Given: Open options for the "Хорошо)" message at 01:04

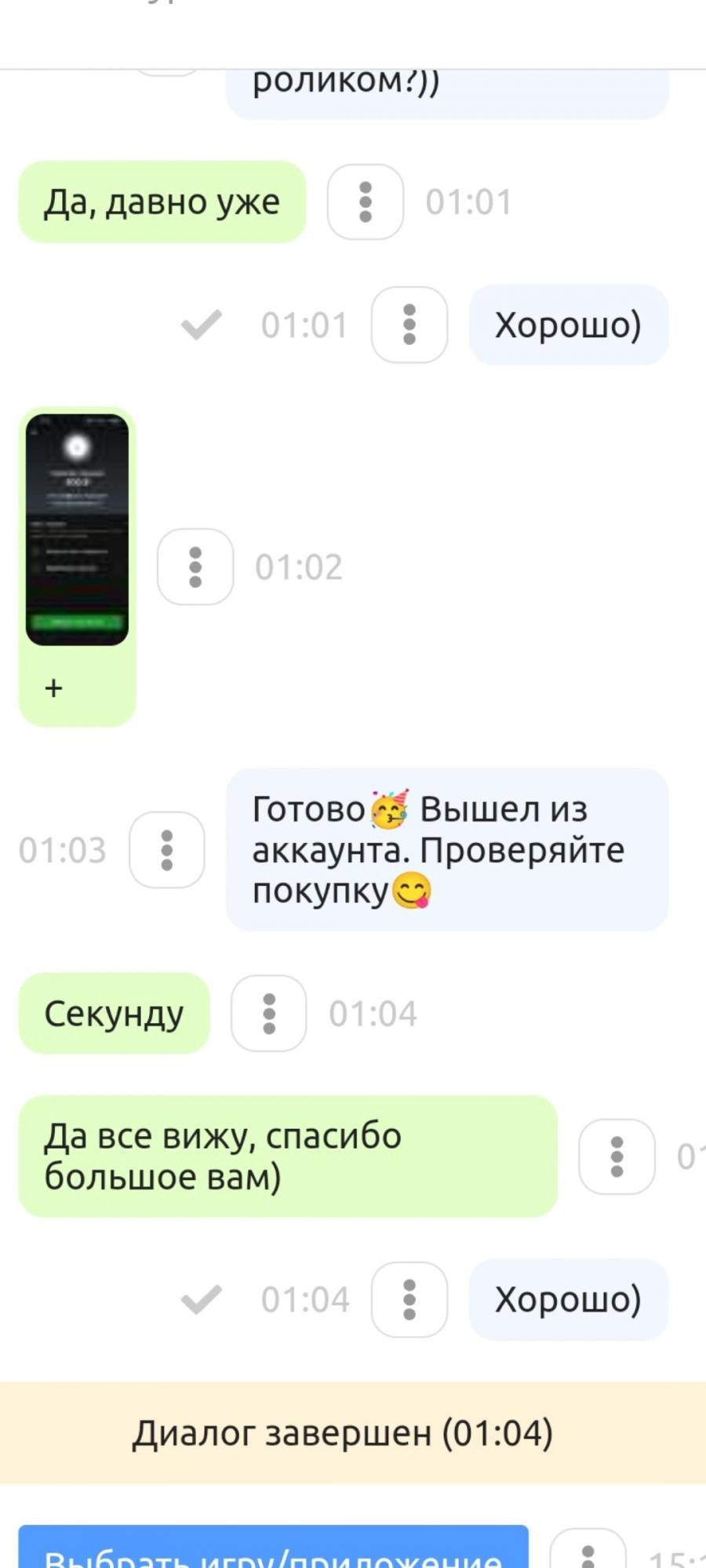Looking at the screenshot, I should tap(409, 1299).
